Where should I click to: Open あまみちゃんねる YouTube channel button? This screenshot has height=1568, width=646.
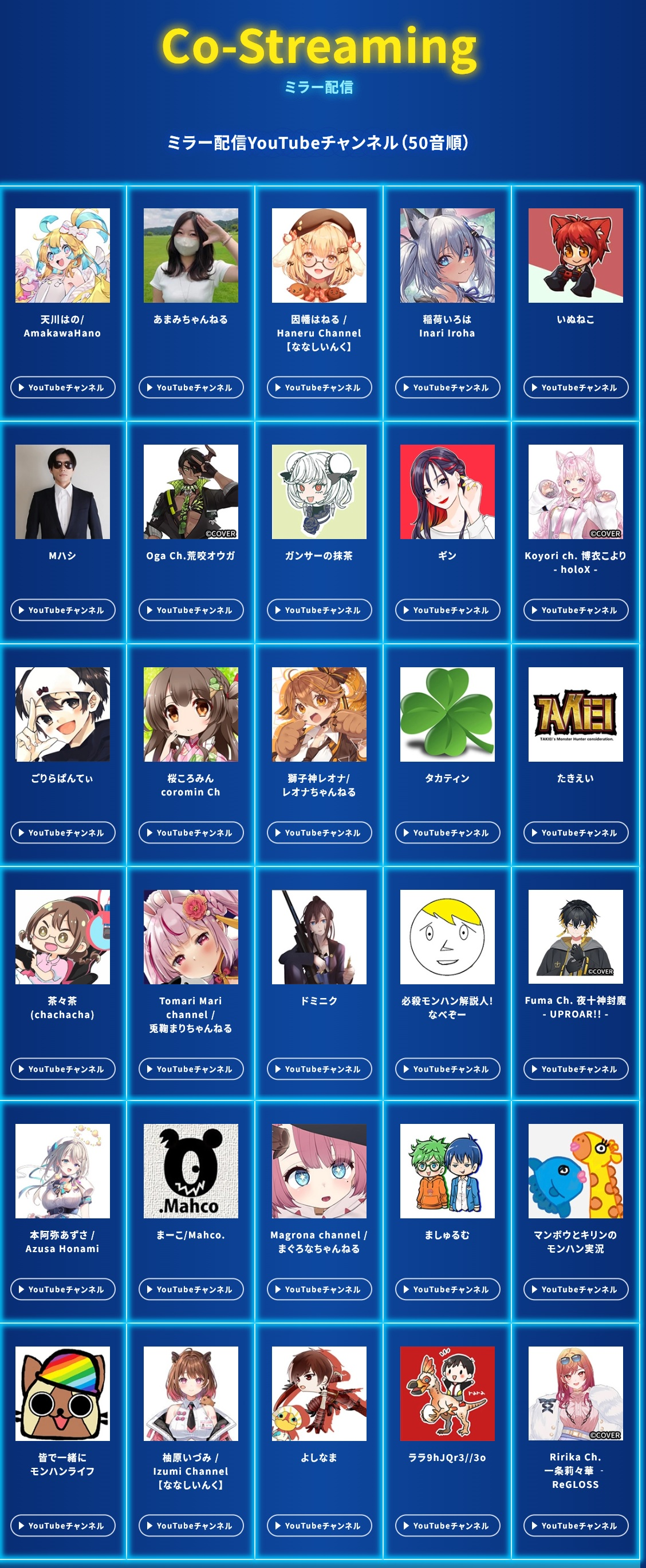click(x=191, y=387)
